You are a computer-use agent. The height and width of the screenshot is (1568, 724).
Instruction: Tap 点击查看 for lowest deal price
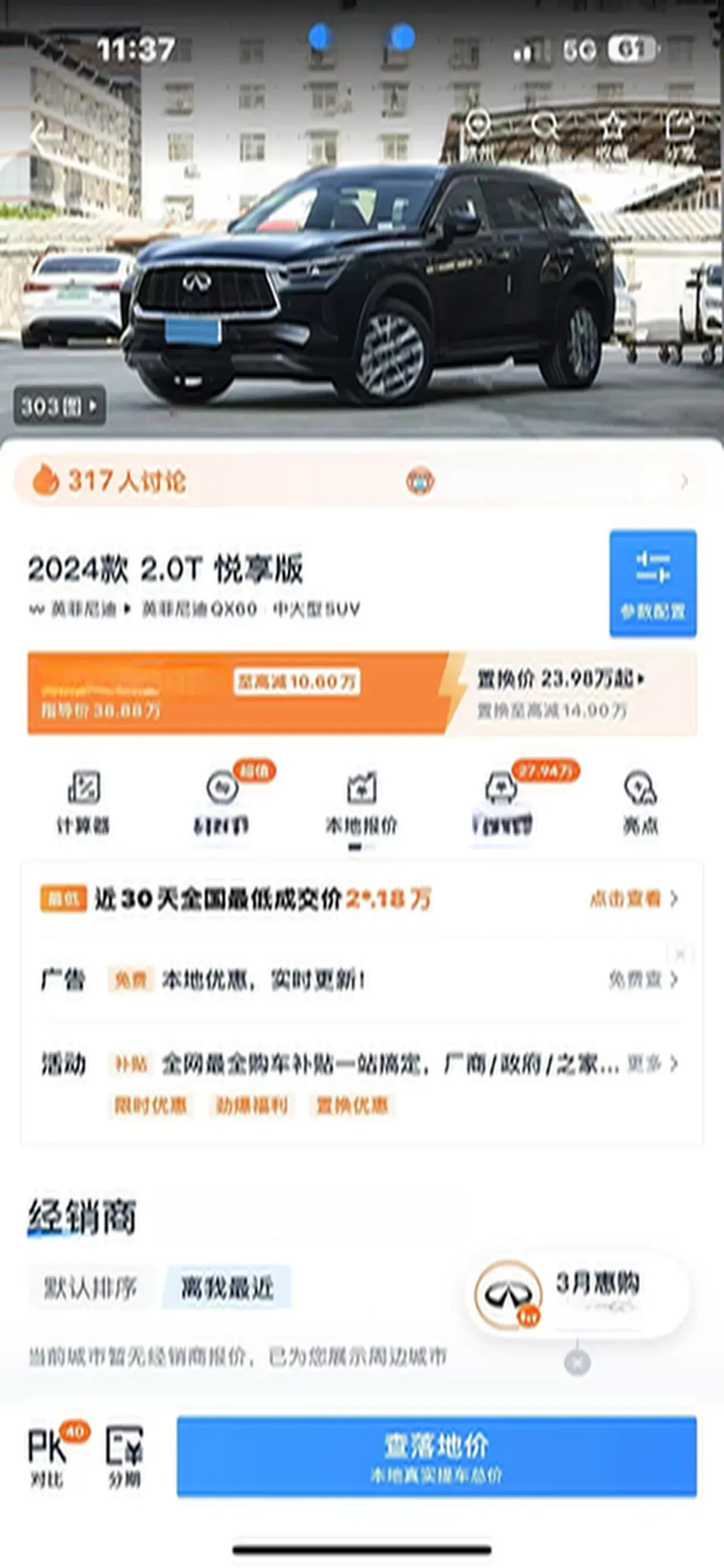(633, 899)
